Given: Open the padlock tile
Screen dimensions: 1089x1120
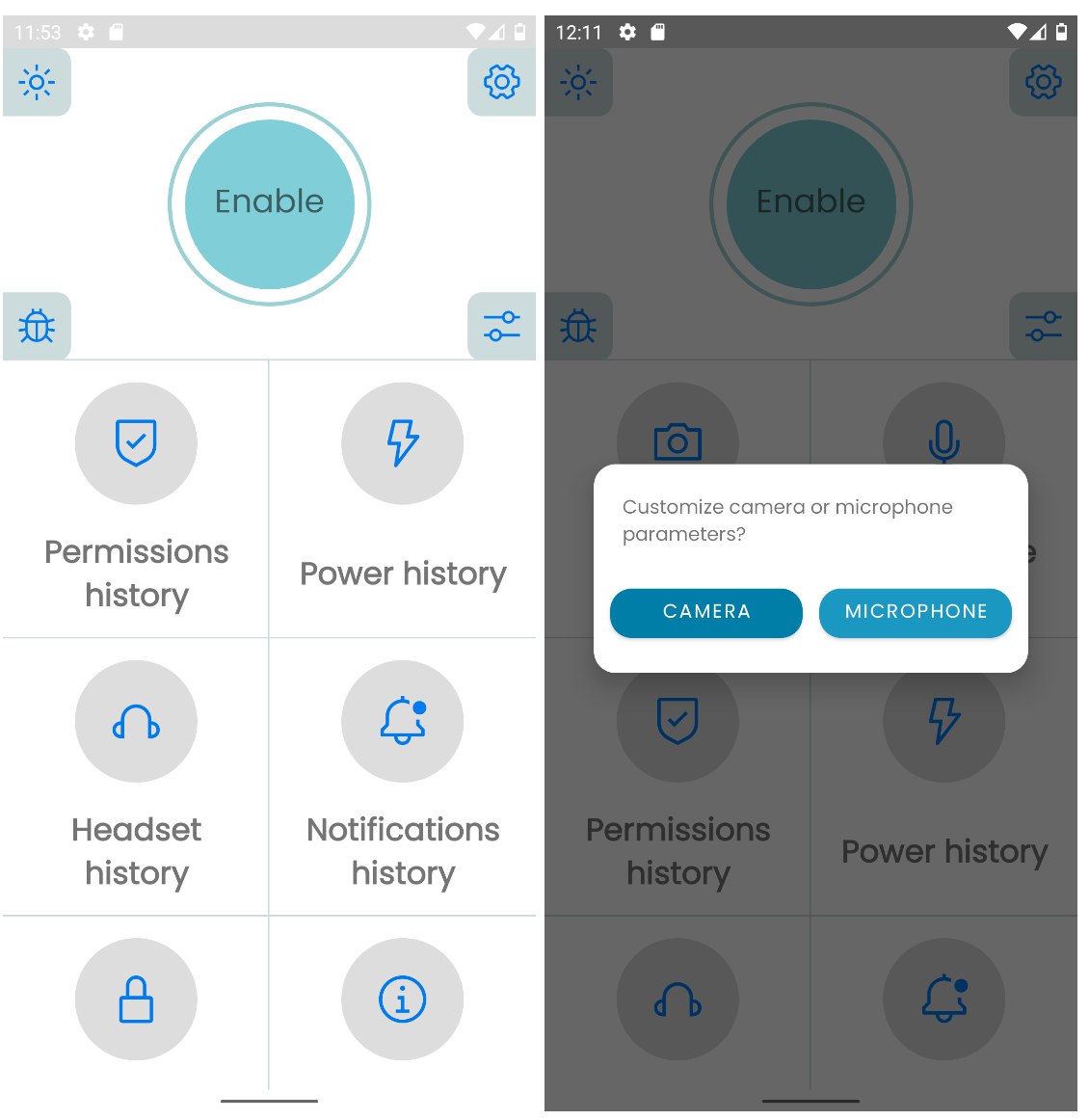Looking at the screenshot, I should 136,1000.
